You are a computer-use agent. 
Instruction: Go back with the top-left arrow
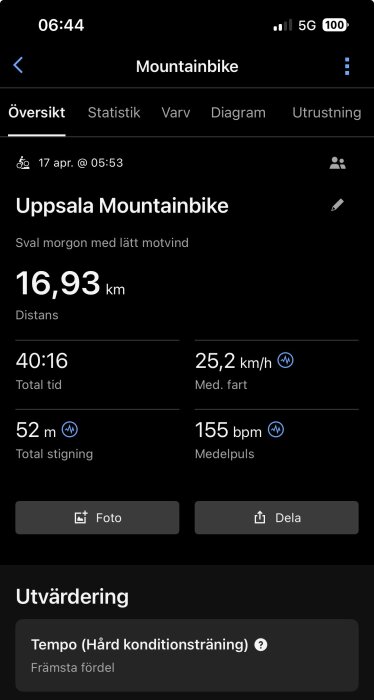pos(18,66)
